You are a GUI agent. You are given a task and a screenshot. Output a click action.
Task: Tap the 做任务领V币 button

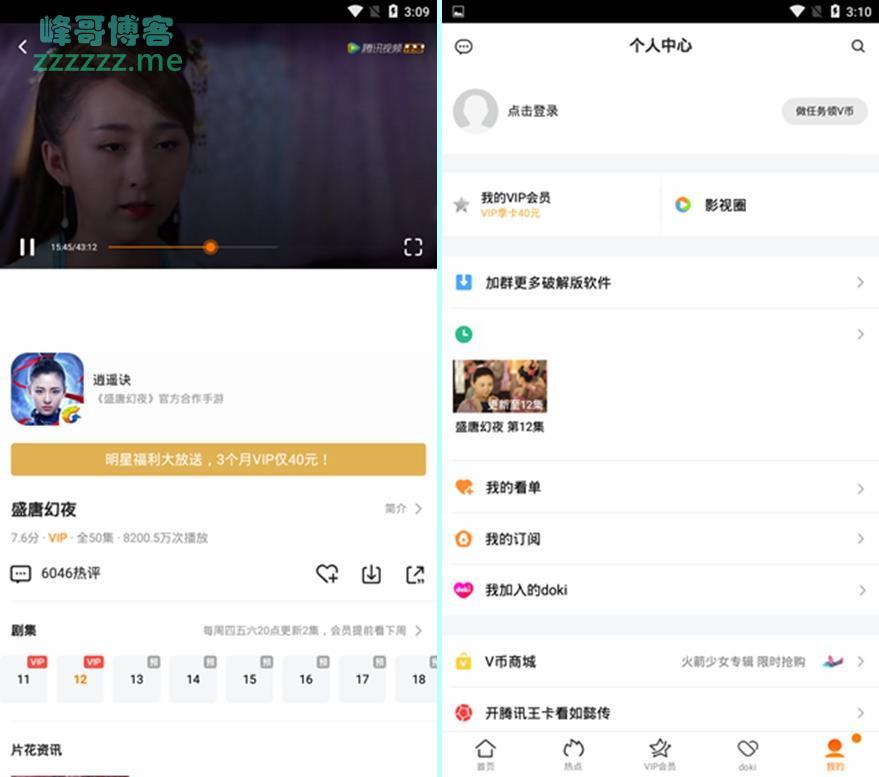824,111
